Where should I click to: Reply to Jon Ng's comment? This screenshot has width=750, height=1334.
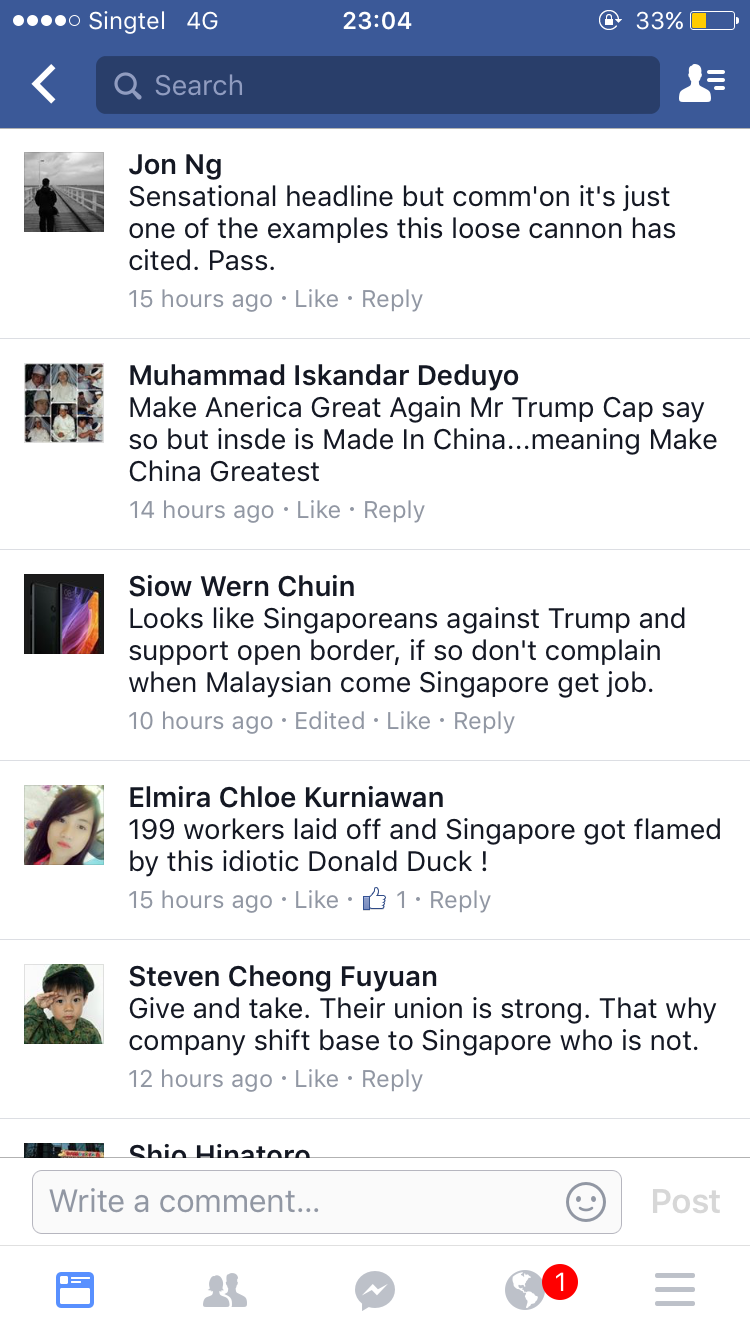pyautogui.click(x=392, y=299)
